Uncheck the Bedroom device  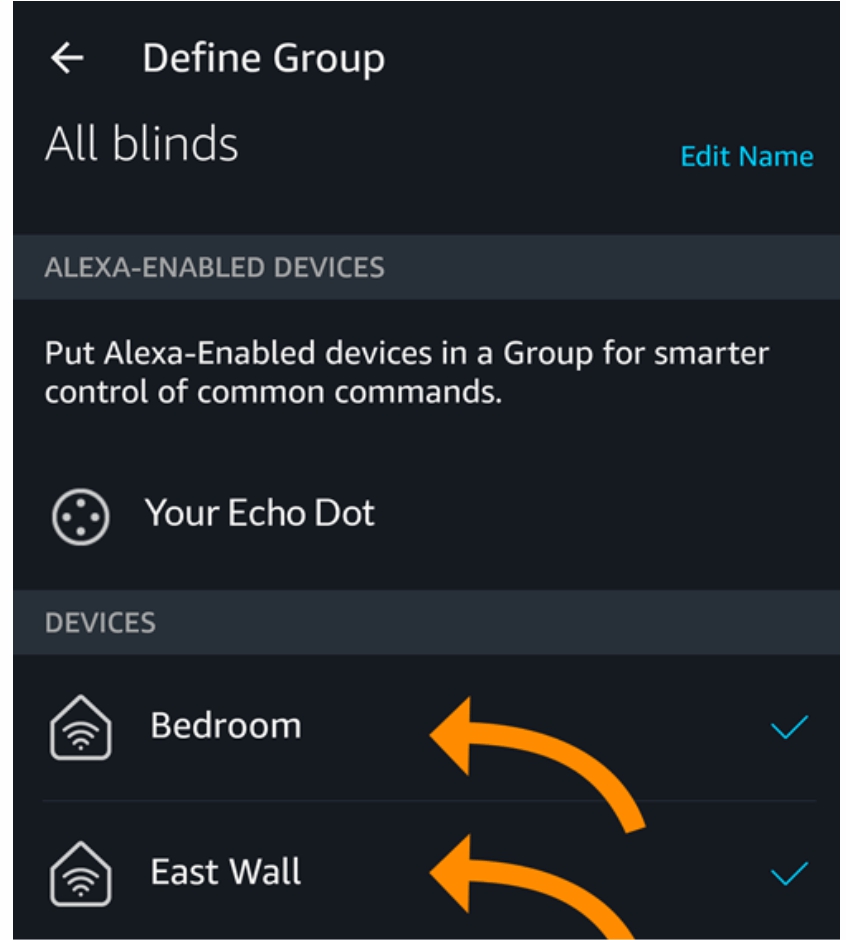pos(788,728)
